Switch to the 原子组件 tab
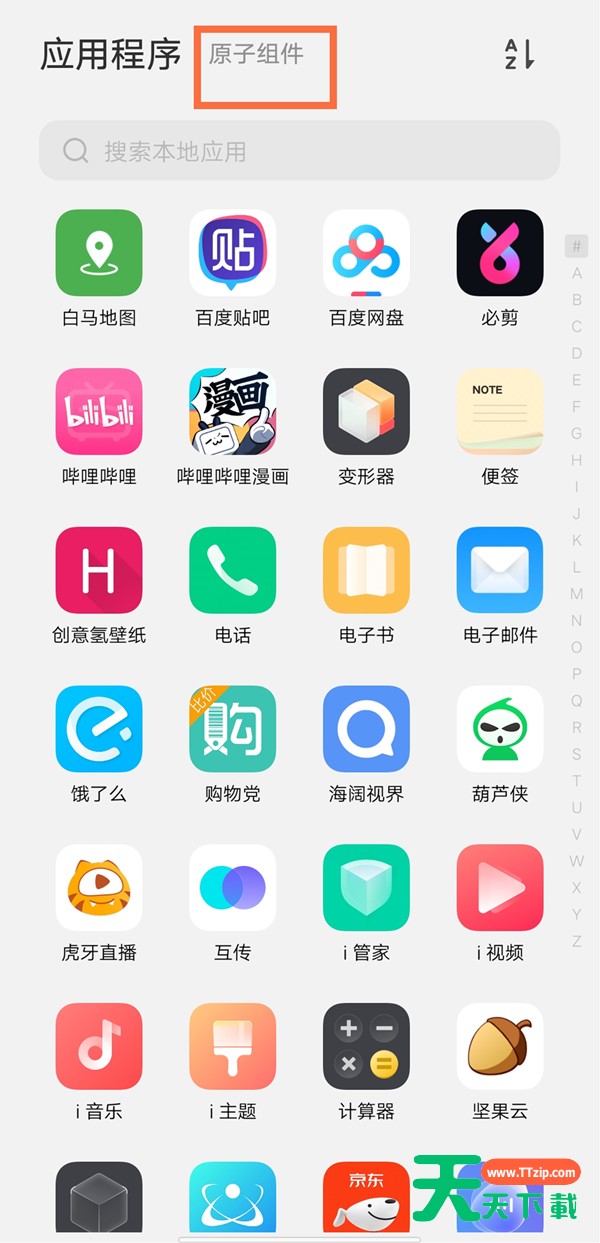The image size is (600, 1243). tap(256, 54)
